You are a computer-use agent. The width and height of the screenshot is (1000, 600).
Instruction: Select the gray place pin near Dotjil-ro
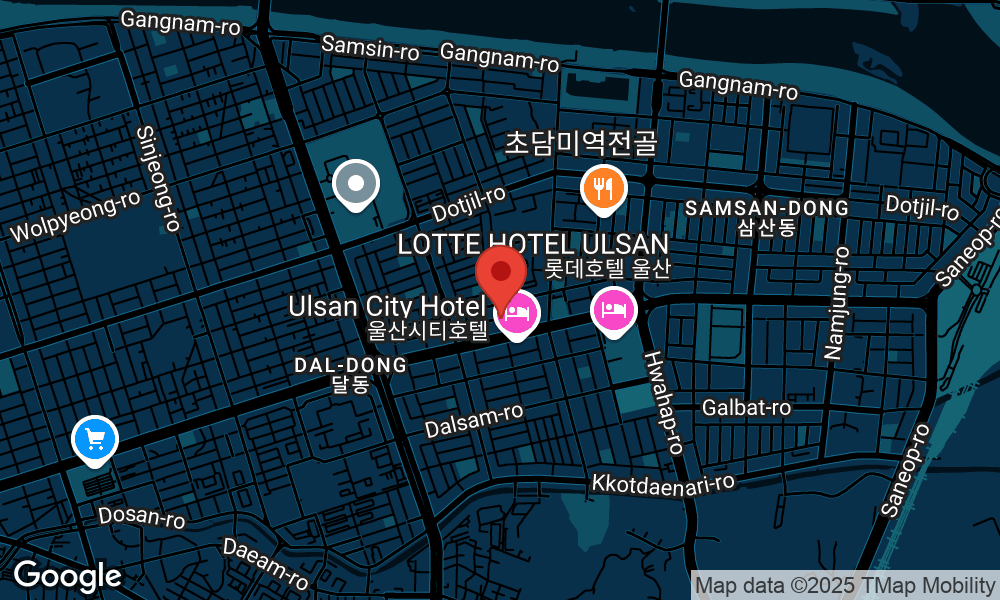pyautogui.click(x=356, y=184)
